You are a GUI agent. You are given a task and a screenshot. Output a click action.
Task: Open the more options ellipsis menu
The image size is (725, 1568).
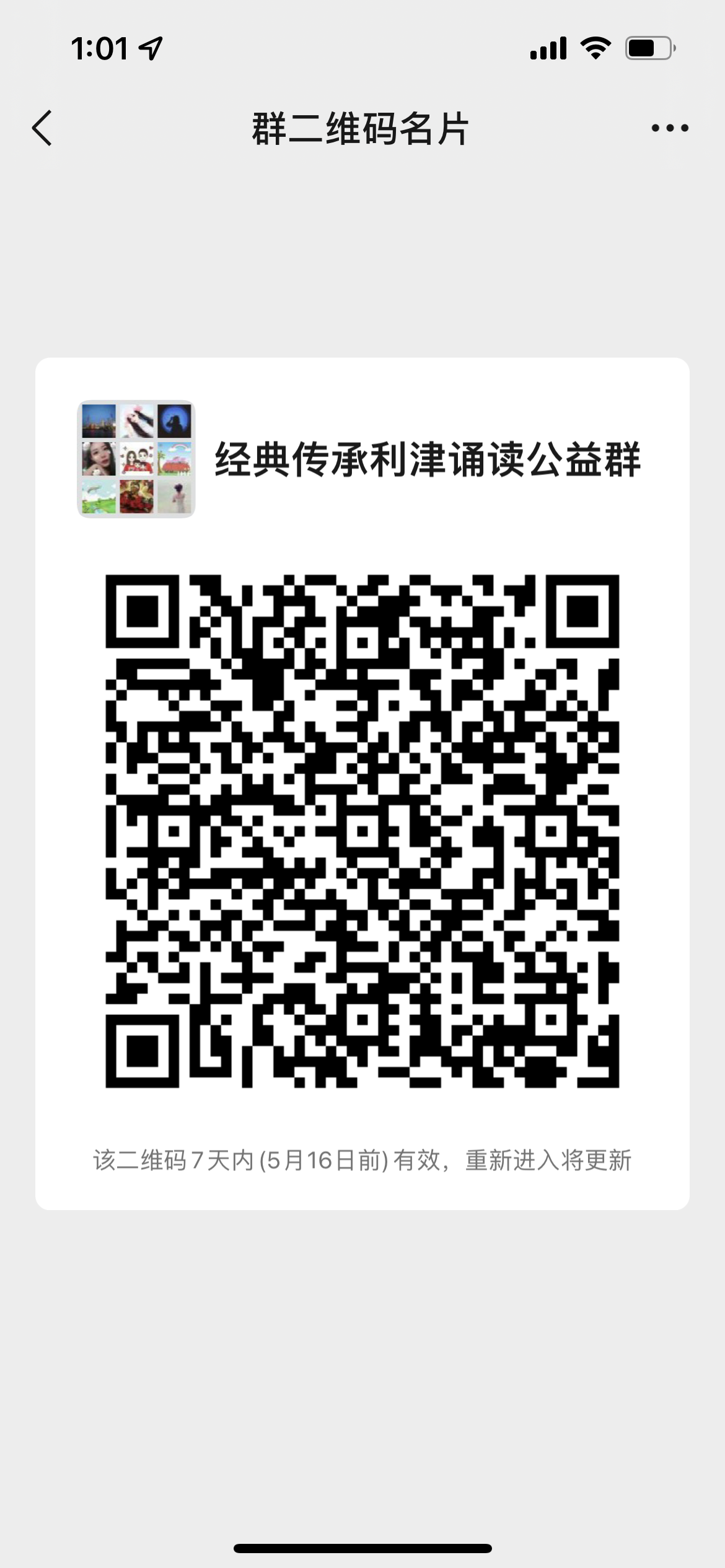671,127
